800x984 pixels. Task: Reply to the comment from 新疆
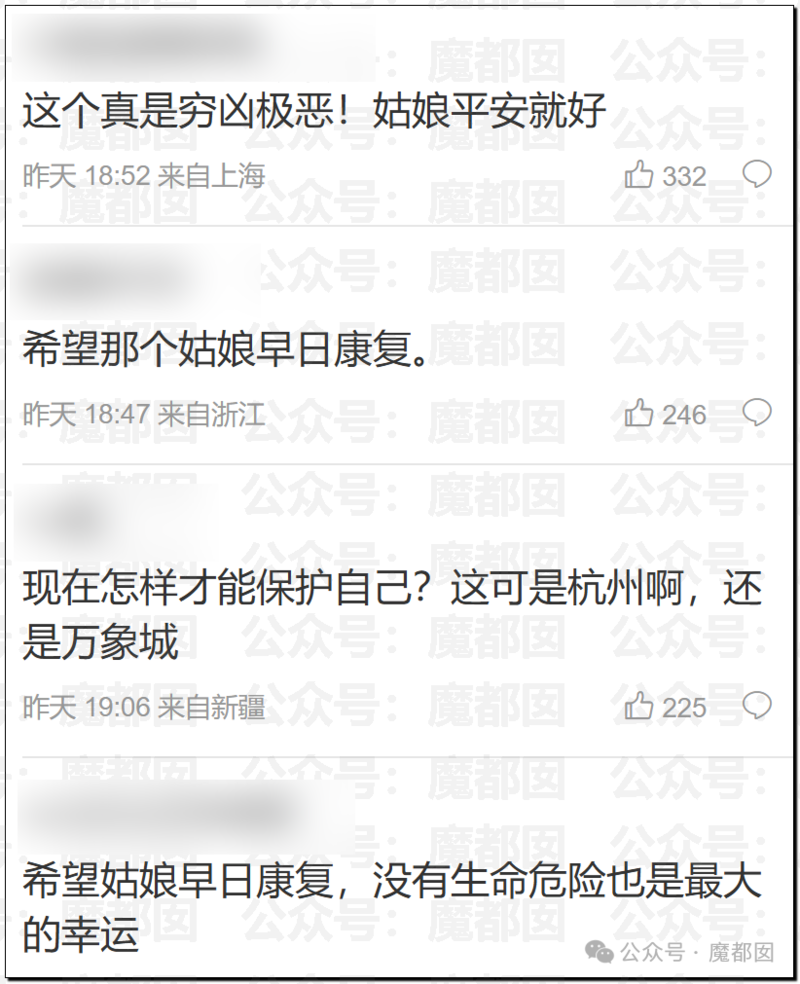coord(757,706)
